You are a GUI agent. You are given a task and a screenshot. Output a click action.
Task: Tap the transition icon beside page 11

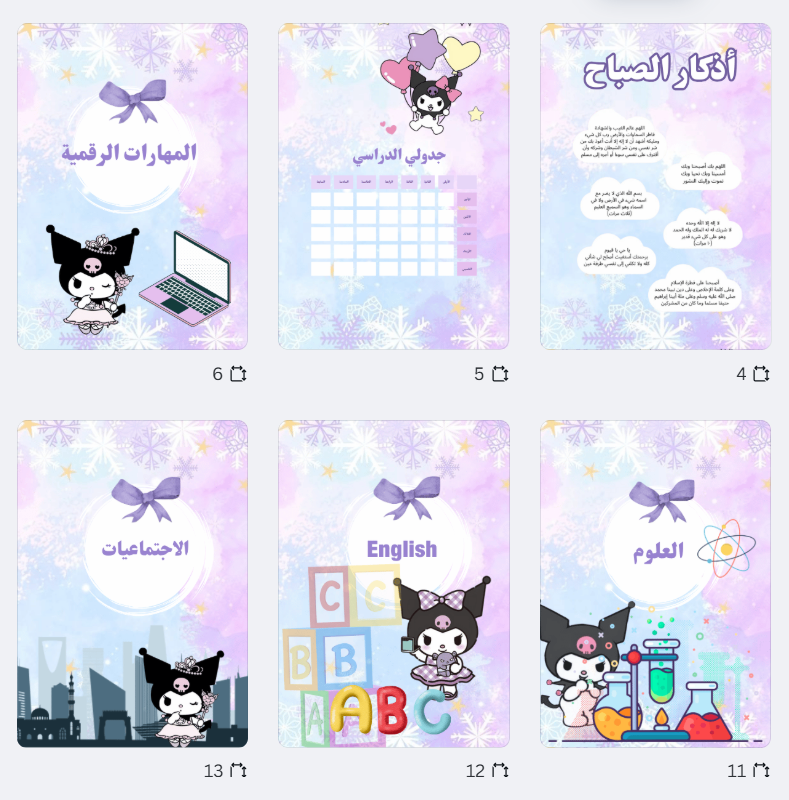point(761,771)
